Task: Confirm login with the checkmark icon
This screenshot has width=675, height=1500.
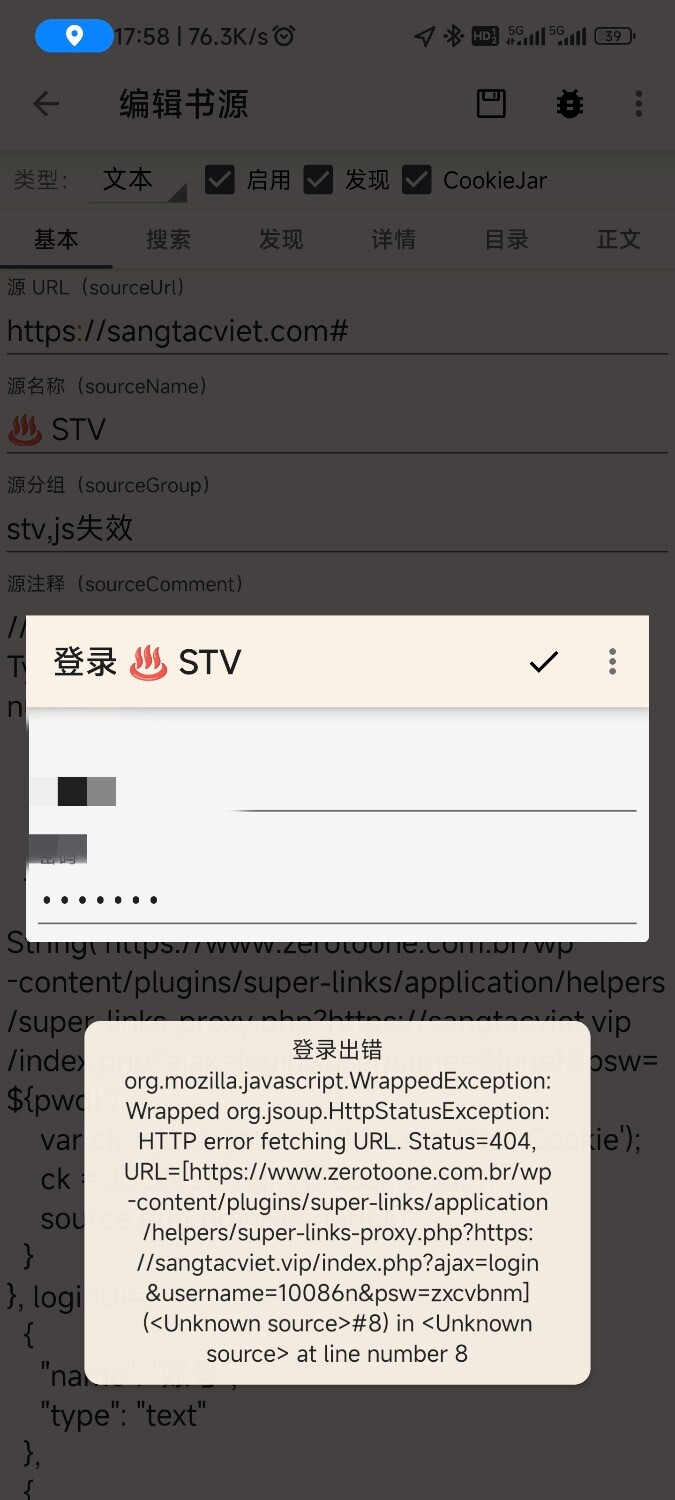Action: [x=543, y=661]
